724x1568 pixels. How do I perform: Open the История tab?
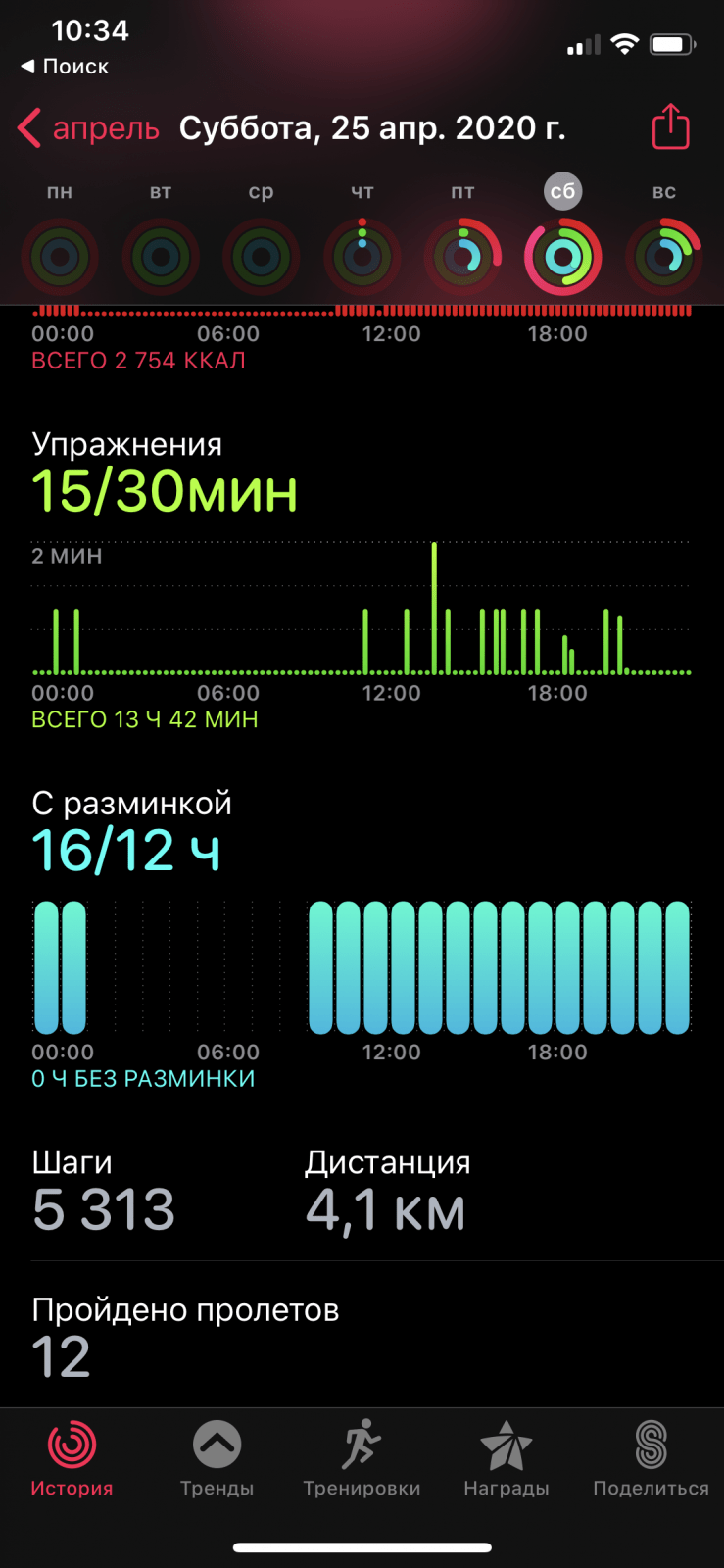pyautogui.click(x=72, y=1458)
